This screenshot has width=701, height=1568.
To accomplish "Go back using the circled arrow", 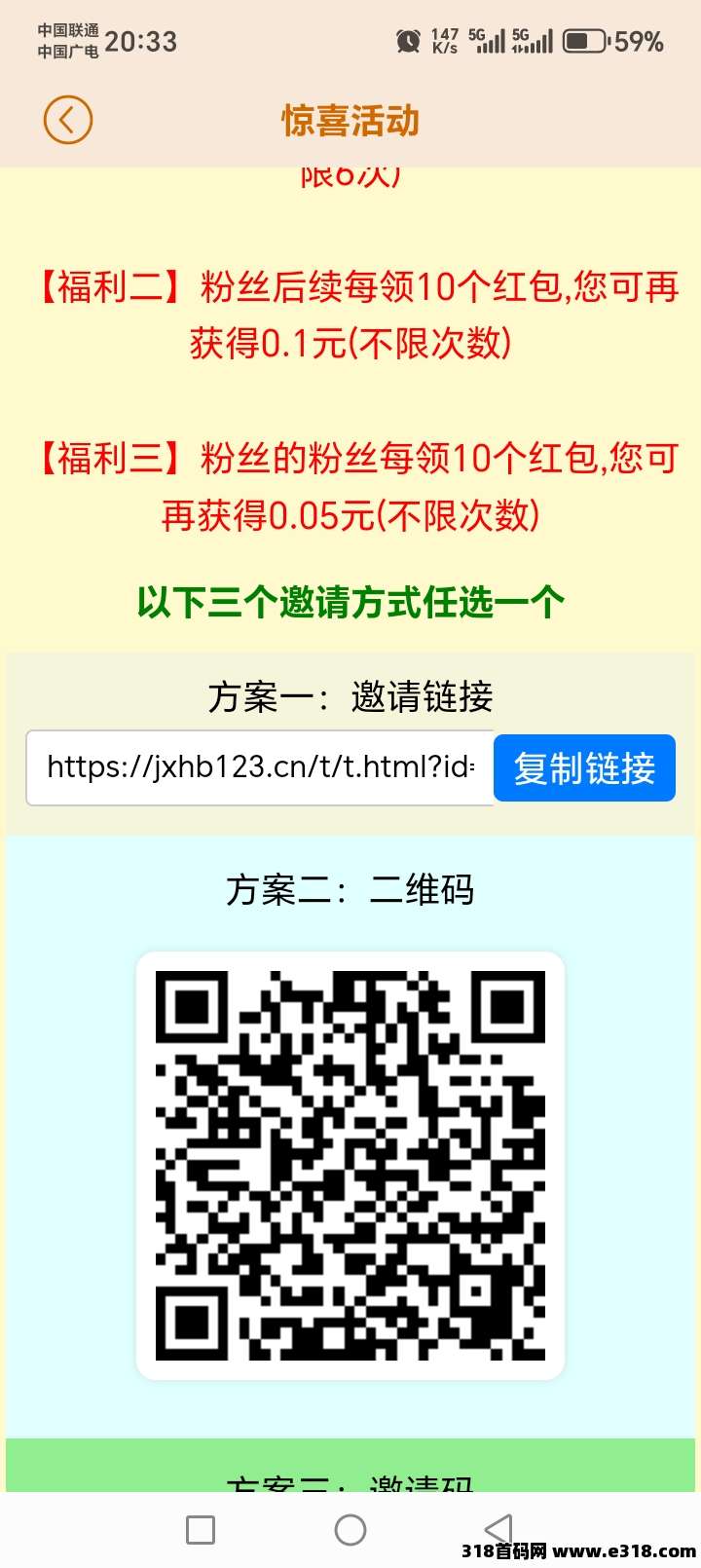I will [x=67, y=121].
